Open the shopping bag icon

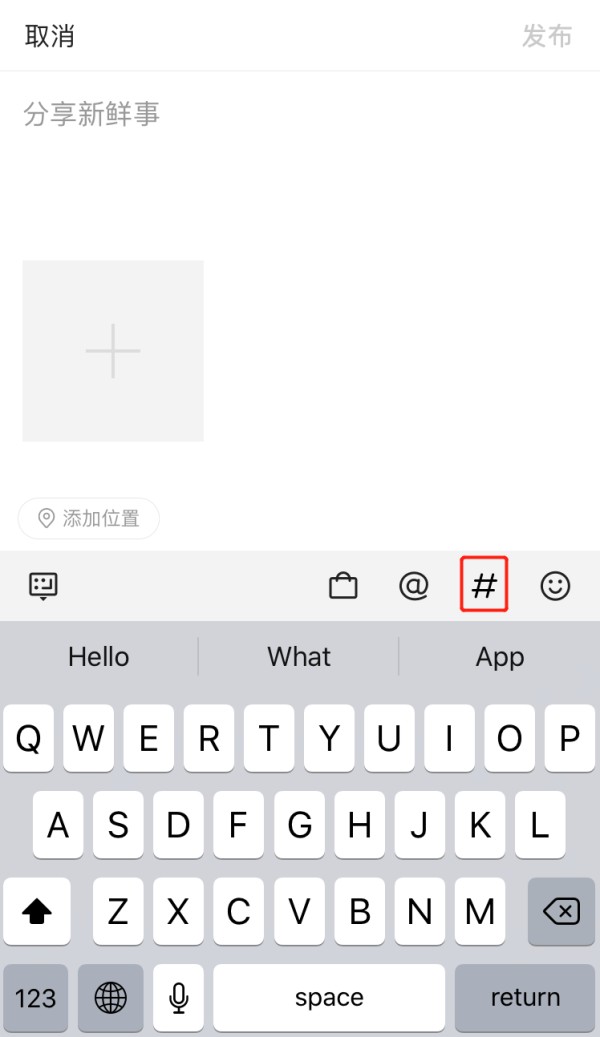(343, 586)
